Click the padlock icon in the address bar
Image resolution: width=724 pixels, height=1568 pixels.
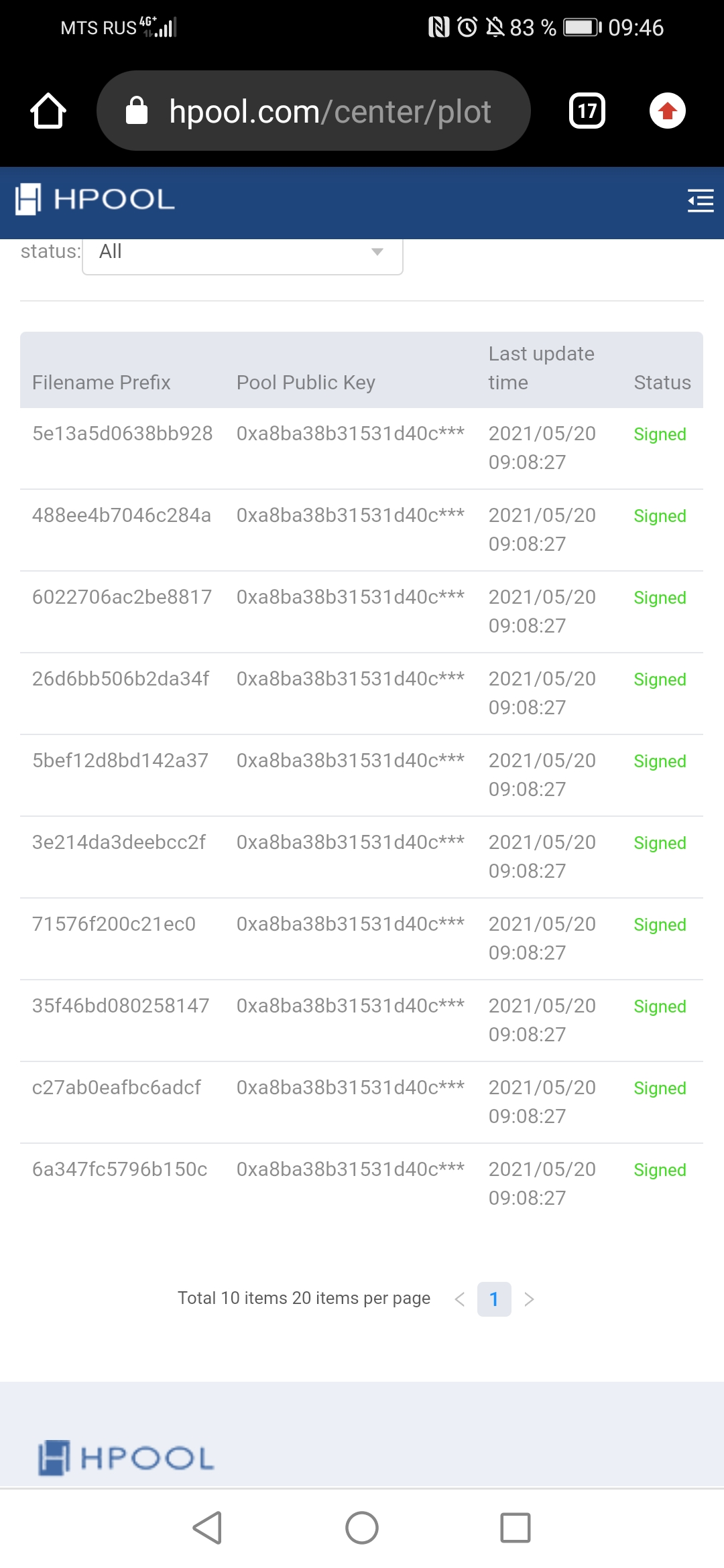[x=136, y=111]
